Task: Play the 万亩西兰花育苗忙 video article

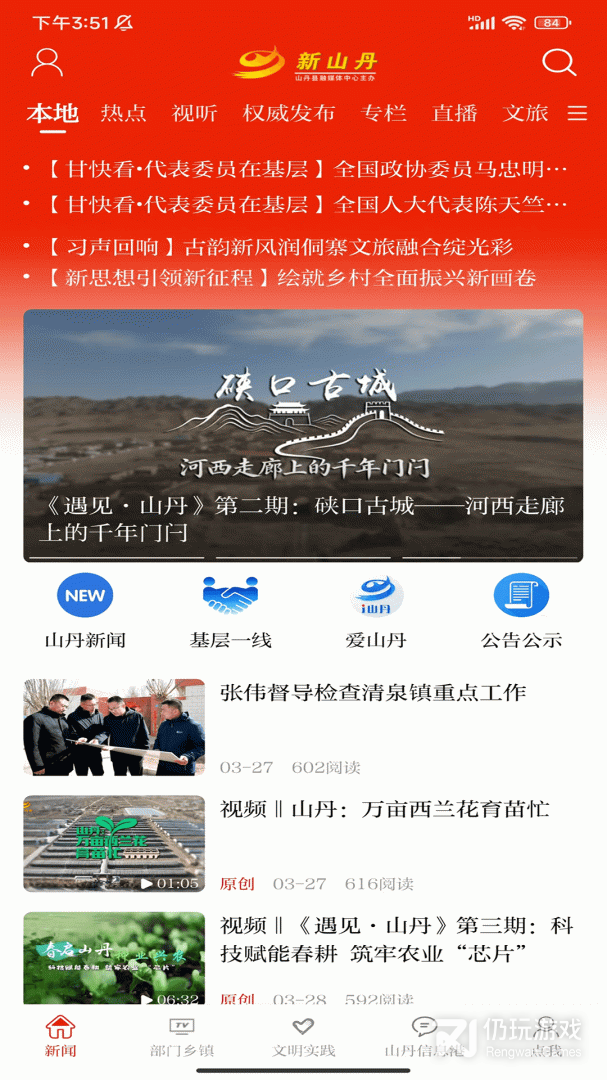Action: coord(384,809)
